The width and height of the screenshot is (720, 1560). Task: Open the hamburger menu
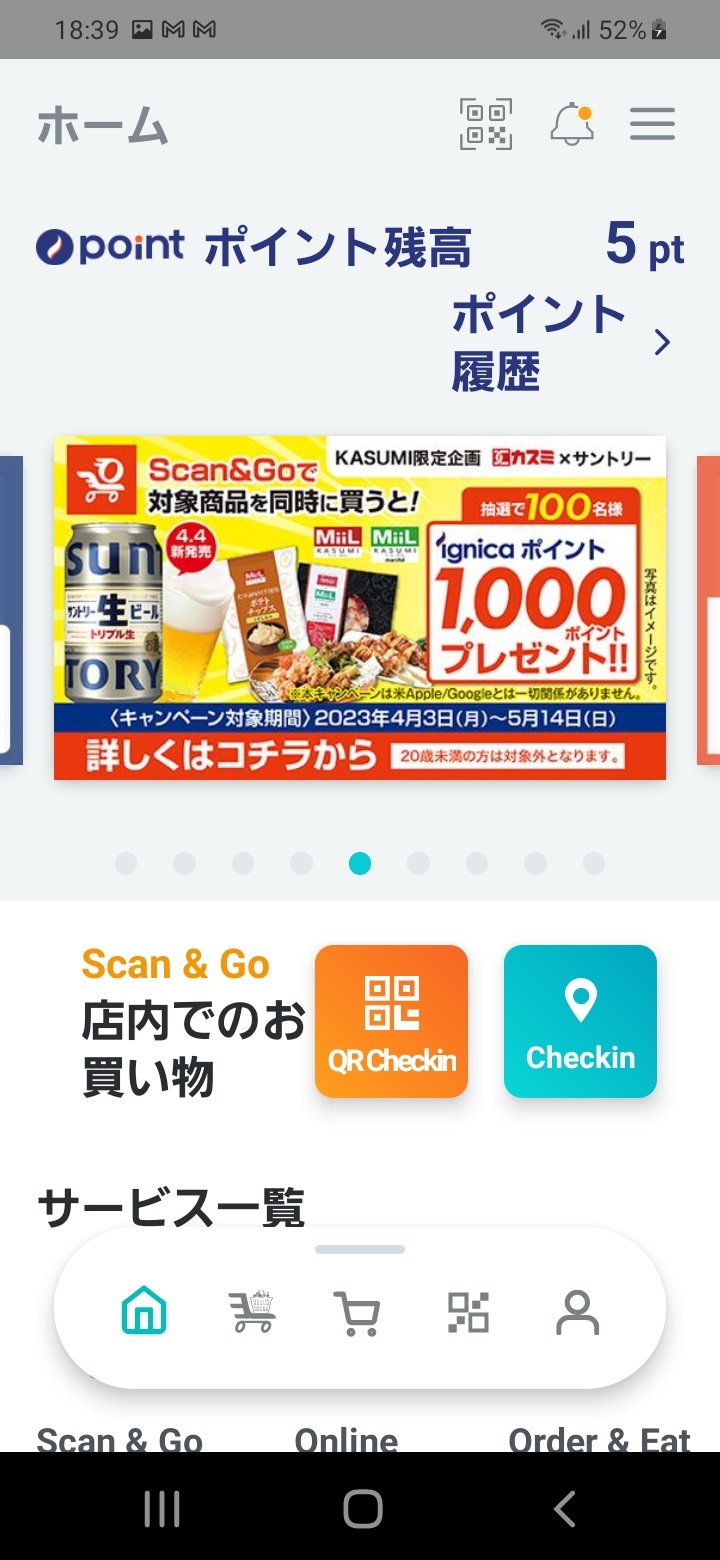click(652, 124)
